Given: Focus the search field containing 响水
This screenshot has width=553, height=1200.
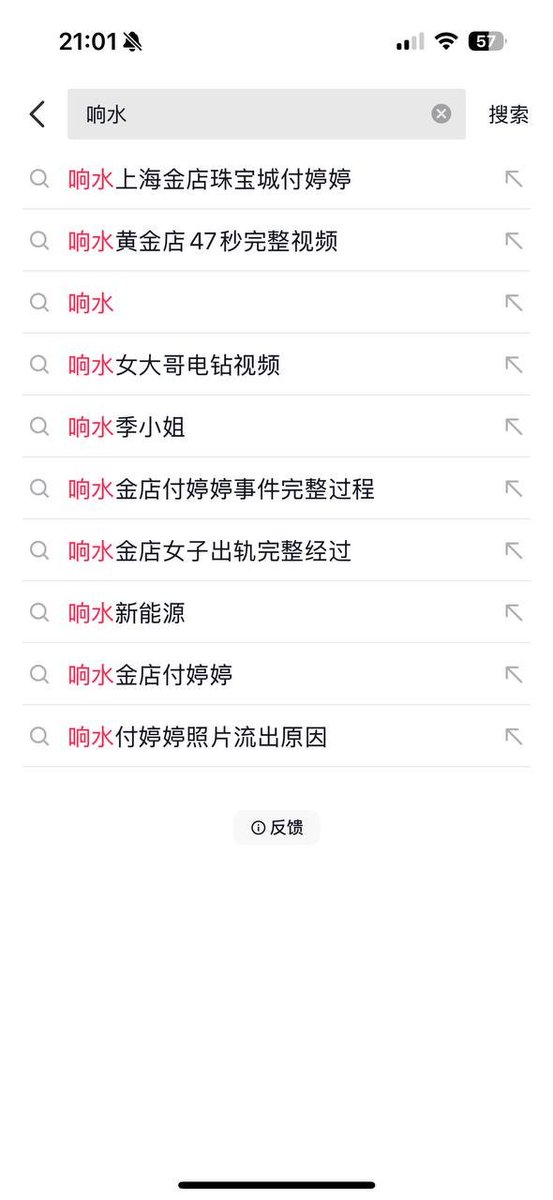Looking at the screenshot, I should click(x=266, y=114).
